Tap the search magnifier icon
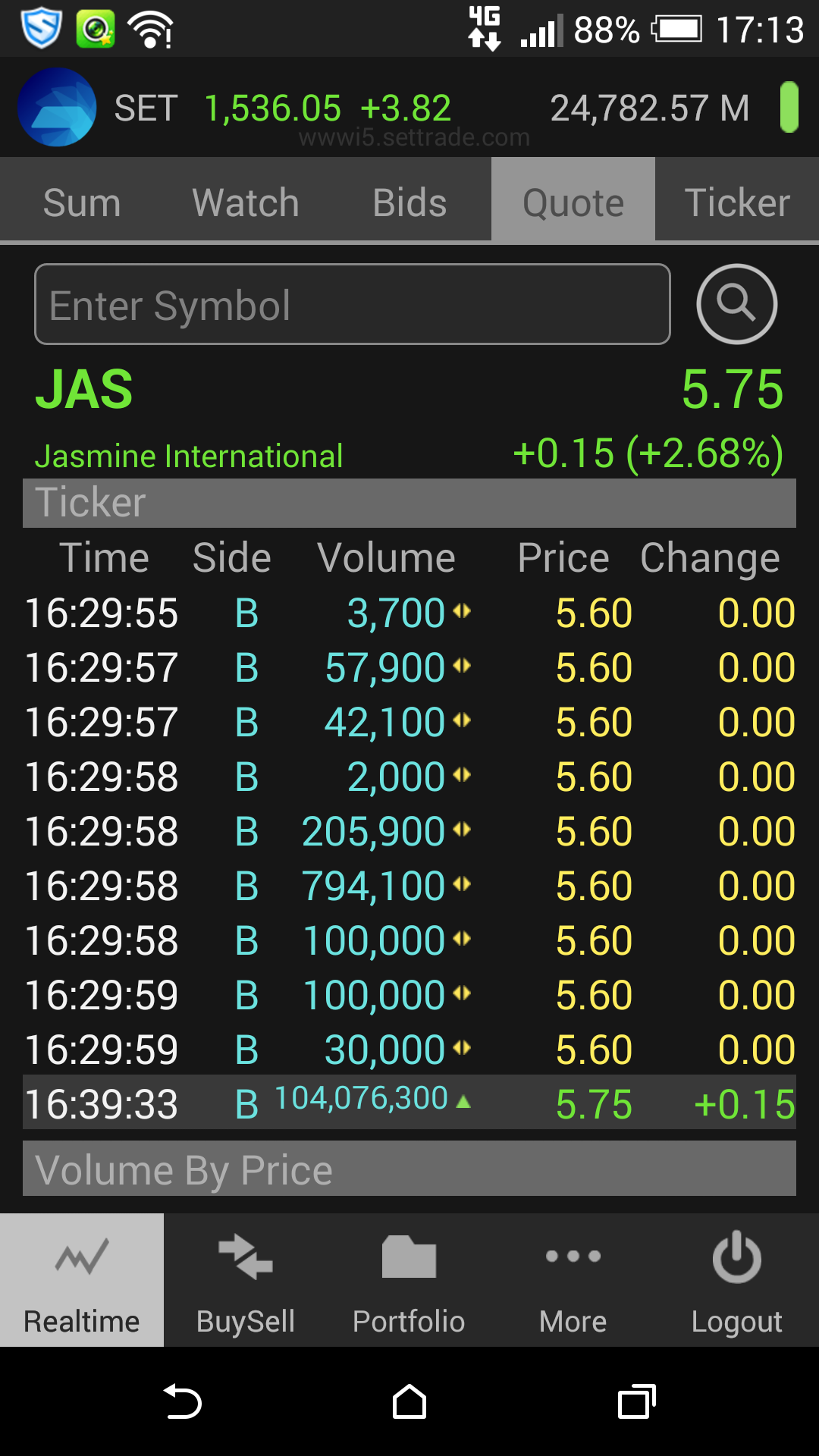 (x=736, y=304)
